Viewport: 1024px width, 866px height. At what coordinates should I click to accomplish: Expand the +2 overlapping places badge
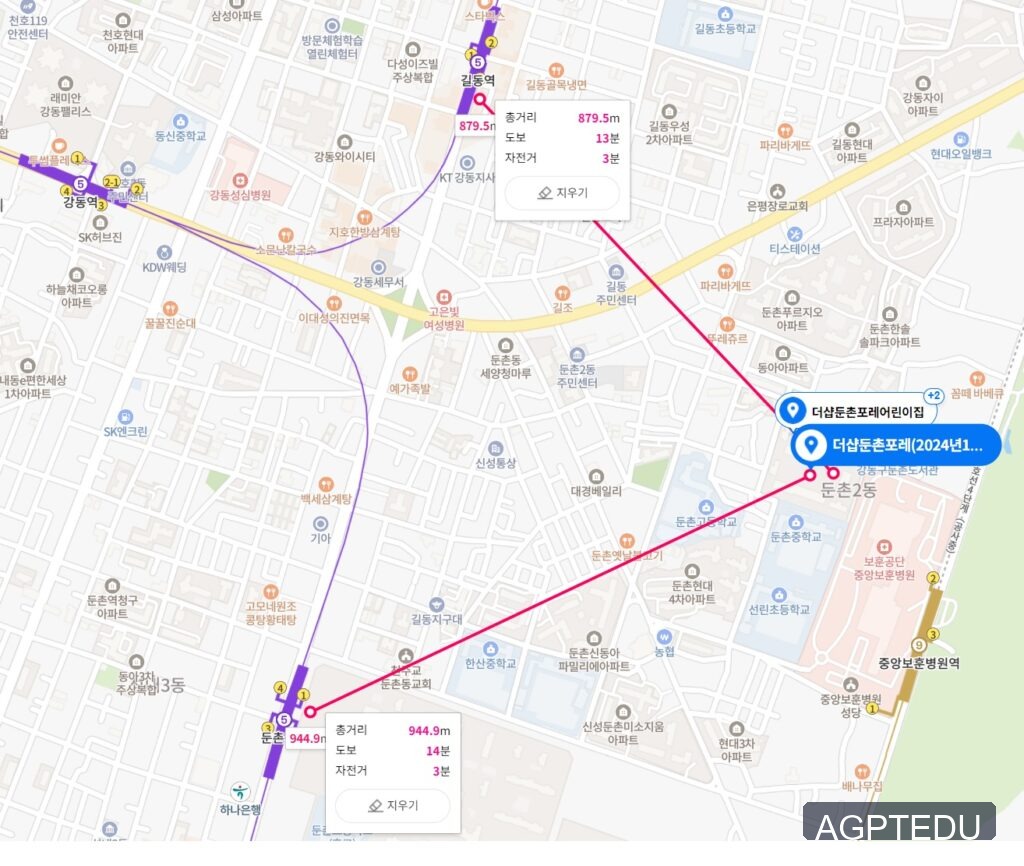[x=933, y=395]
